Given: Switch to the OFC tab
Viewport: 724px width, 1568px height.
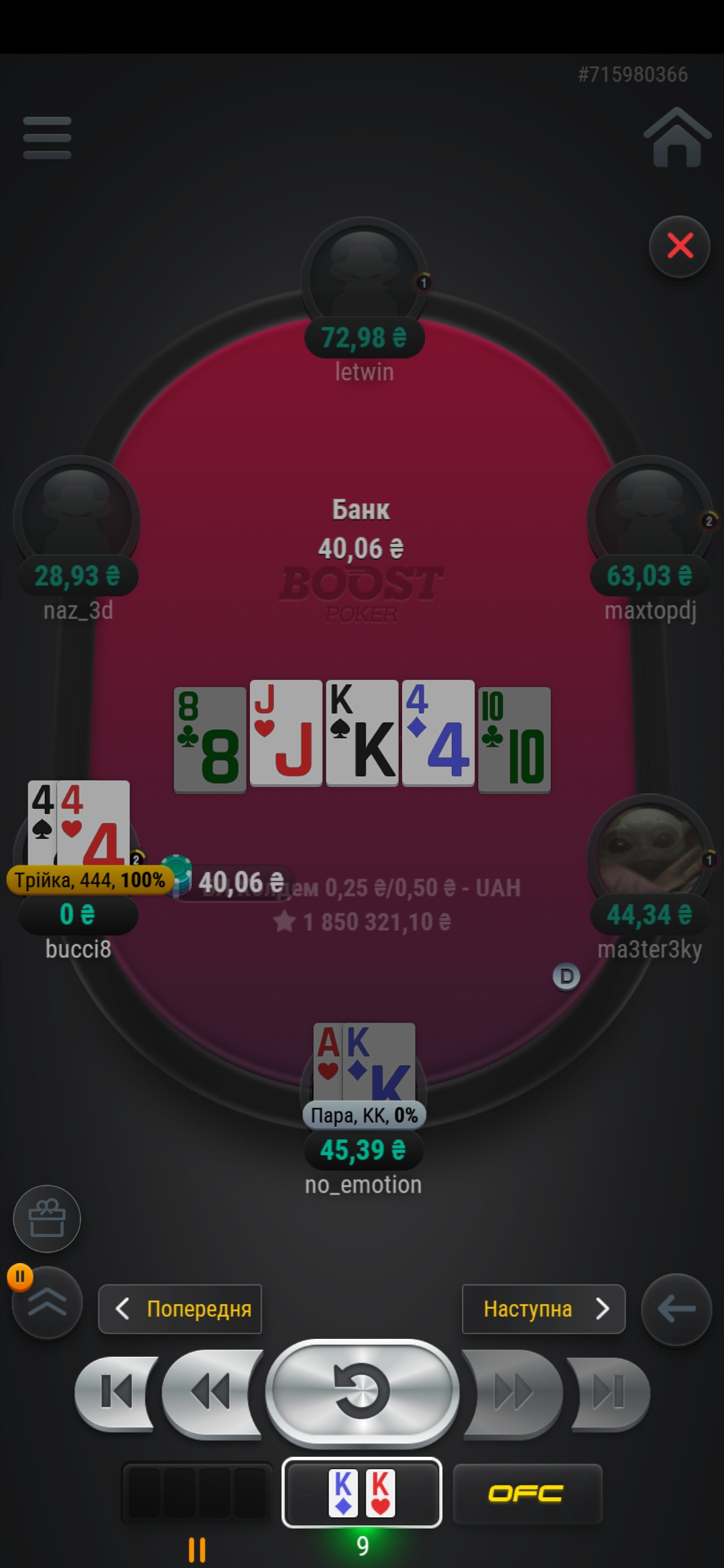Looking at the screenshot, I should tap(527, 1493).
